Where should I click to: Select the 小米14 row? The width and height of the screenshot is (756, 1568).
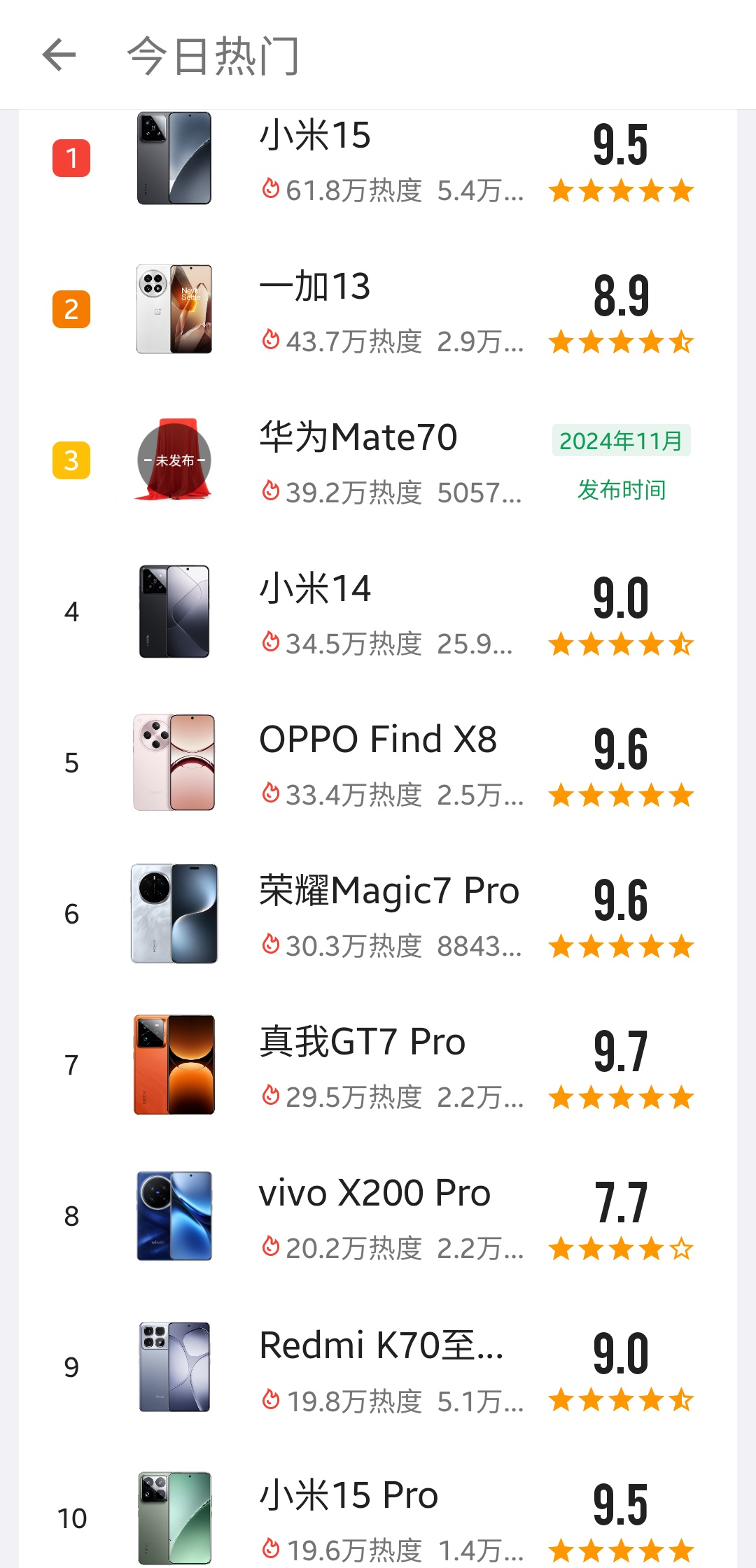click(378, 612)
